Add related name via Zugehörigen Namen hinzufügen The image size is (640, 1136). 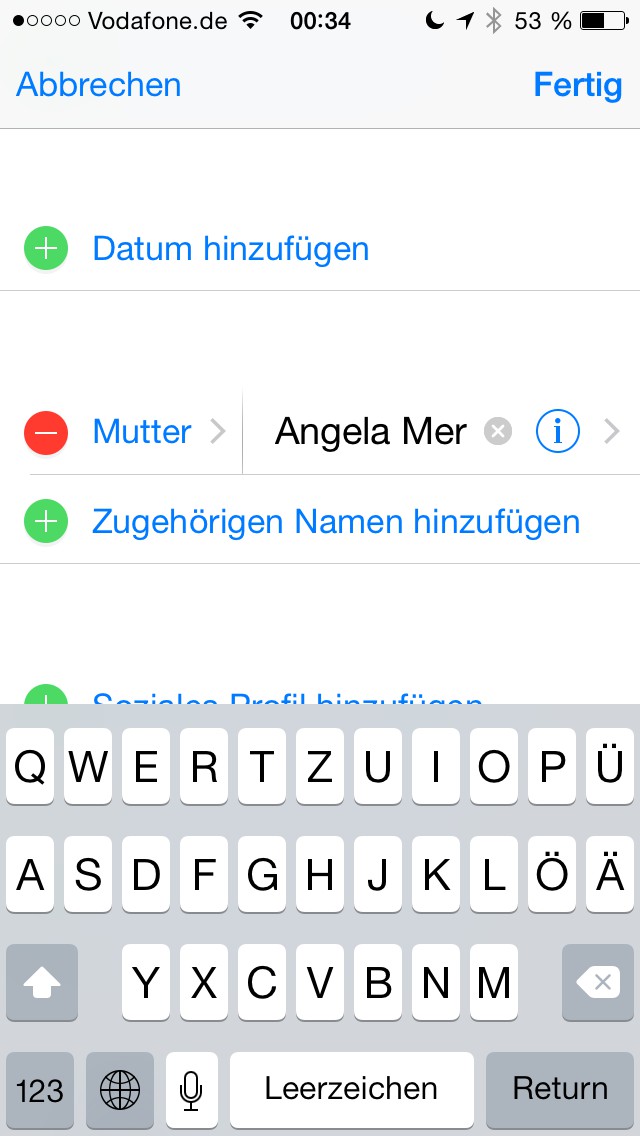[x=335, y=522]
